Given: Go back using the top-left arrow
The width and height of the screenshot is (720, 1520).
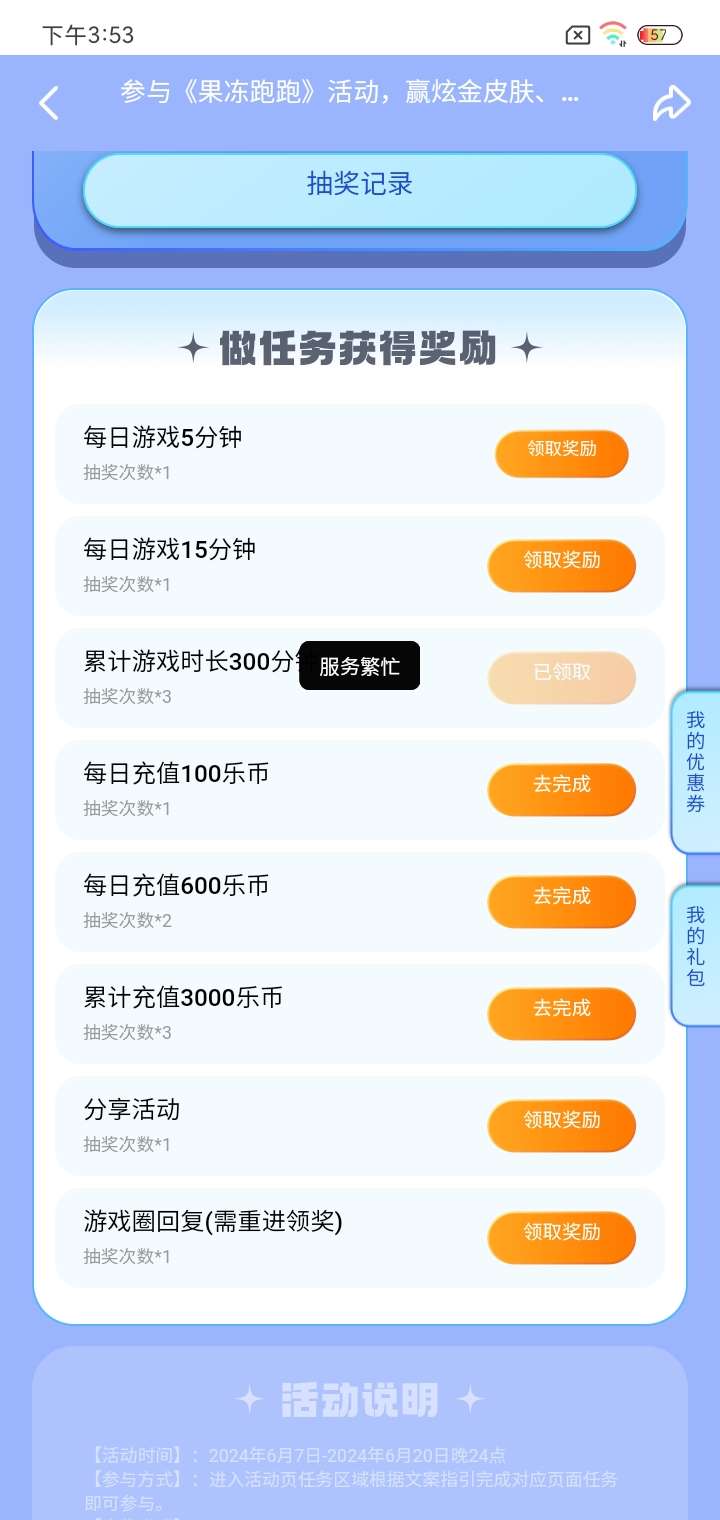Looking at the screenshot, I should pos(48,103).
